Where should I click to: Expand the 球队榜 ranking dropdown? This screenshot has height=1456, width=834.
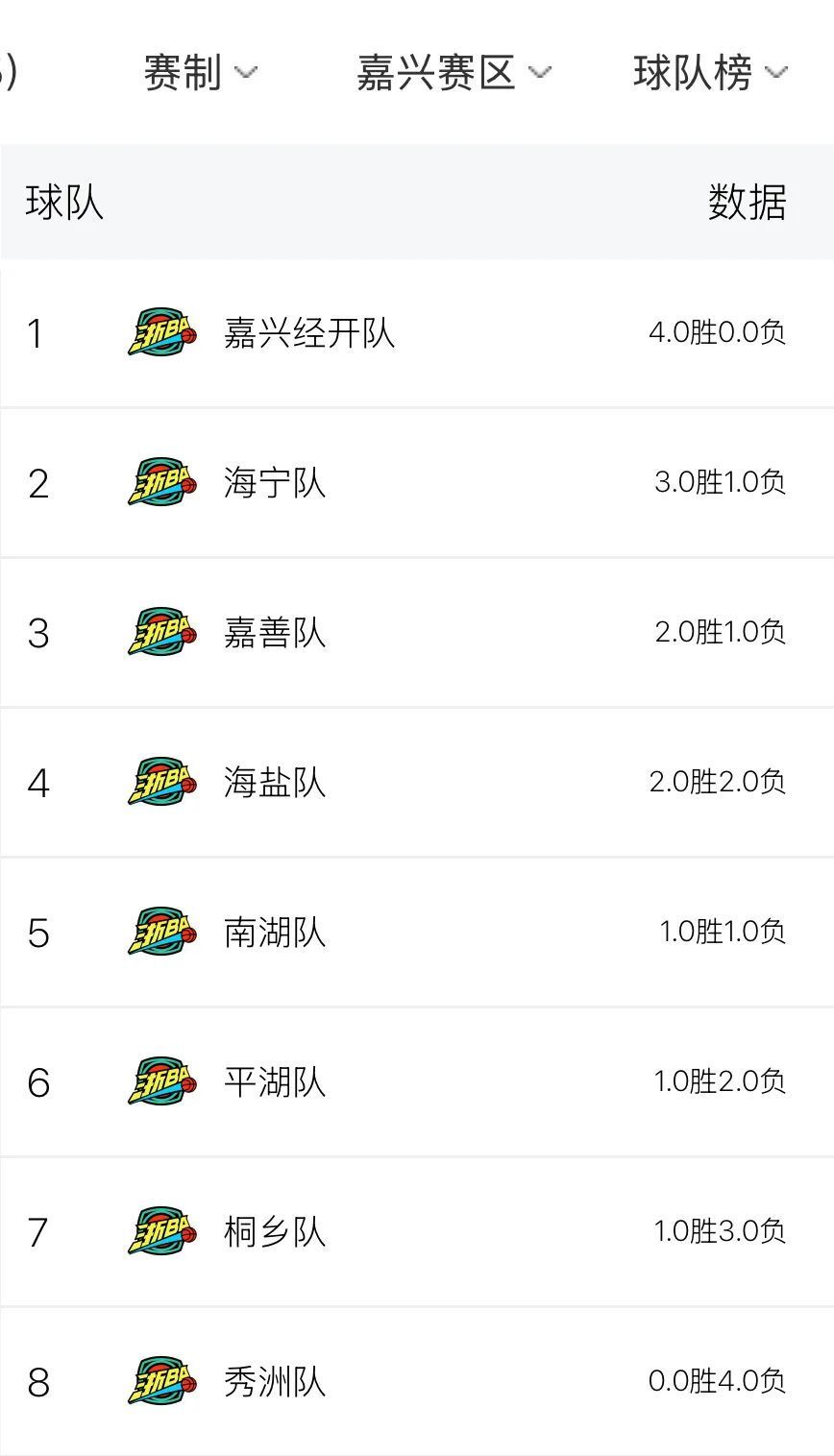click(x=711, y=73)
